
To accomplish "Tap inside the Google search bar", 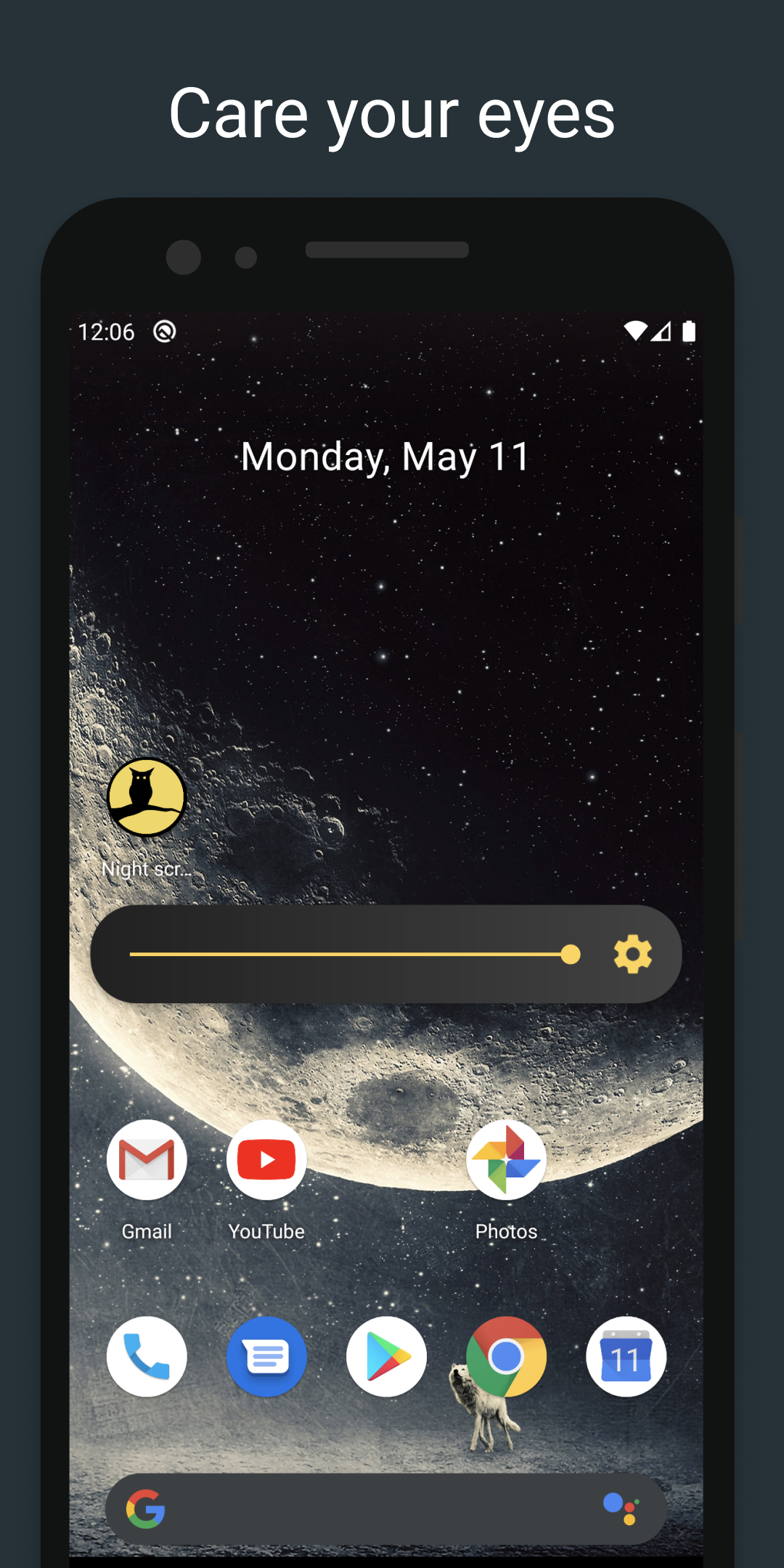I will (x=385, y=1508).
